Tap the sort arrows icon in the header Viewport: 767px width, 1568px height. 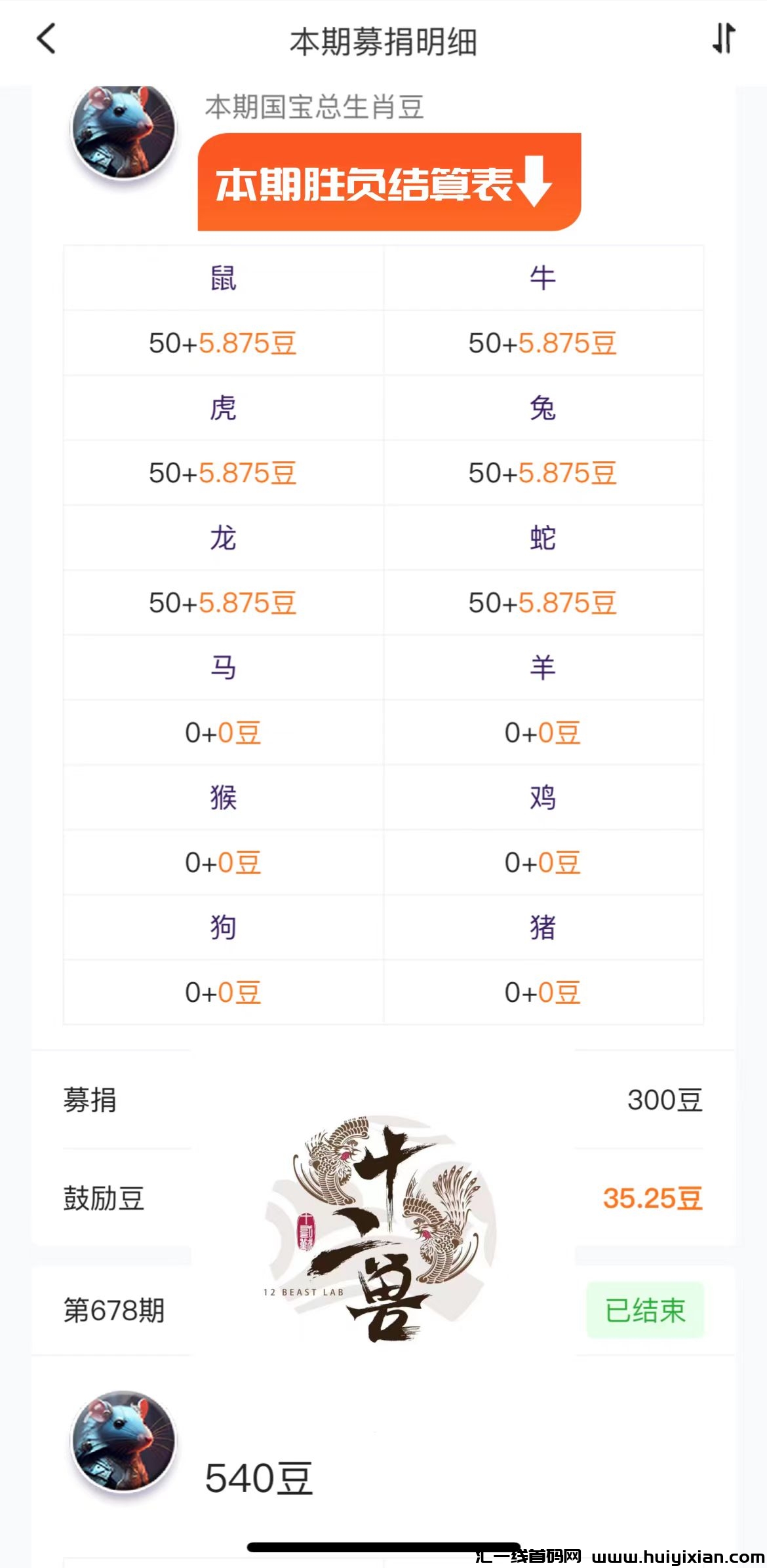tap(724, 39)
